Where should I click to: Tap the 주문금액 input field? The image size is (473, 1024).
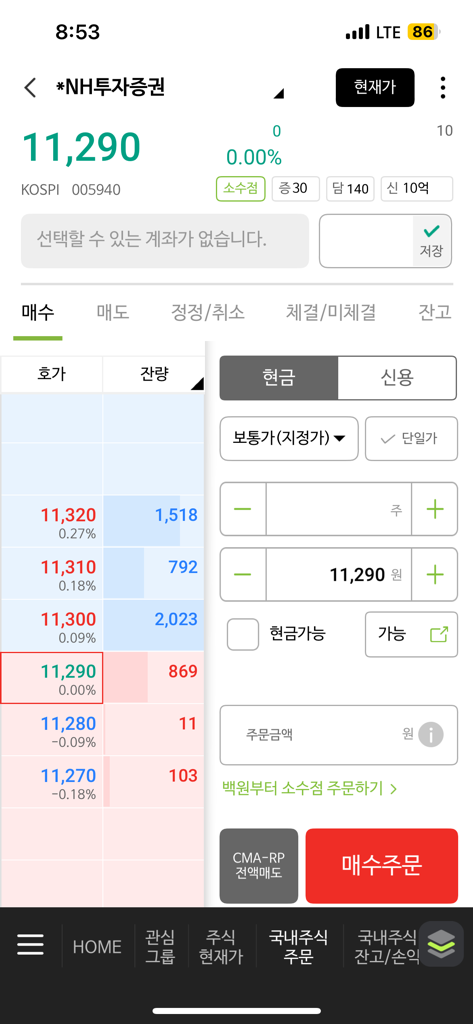click(338, 735)
